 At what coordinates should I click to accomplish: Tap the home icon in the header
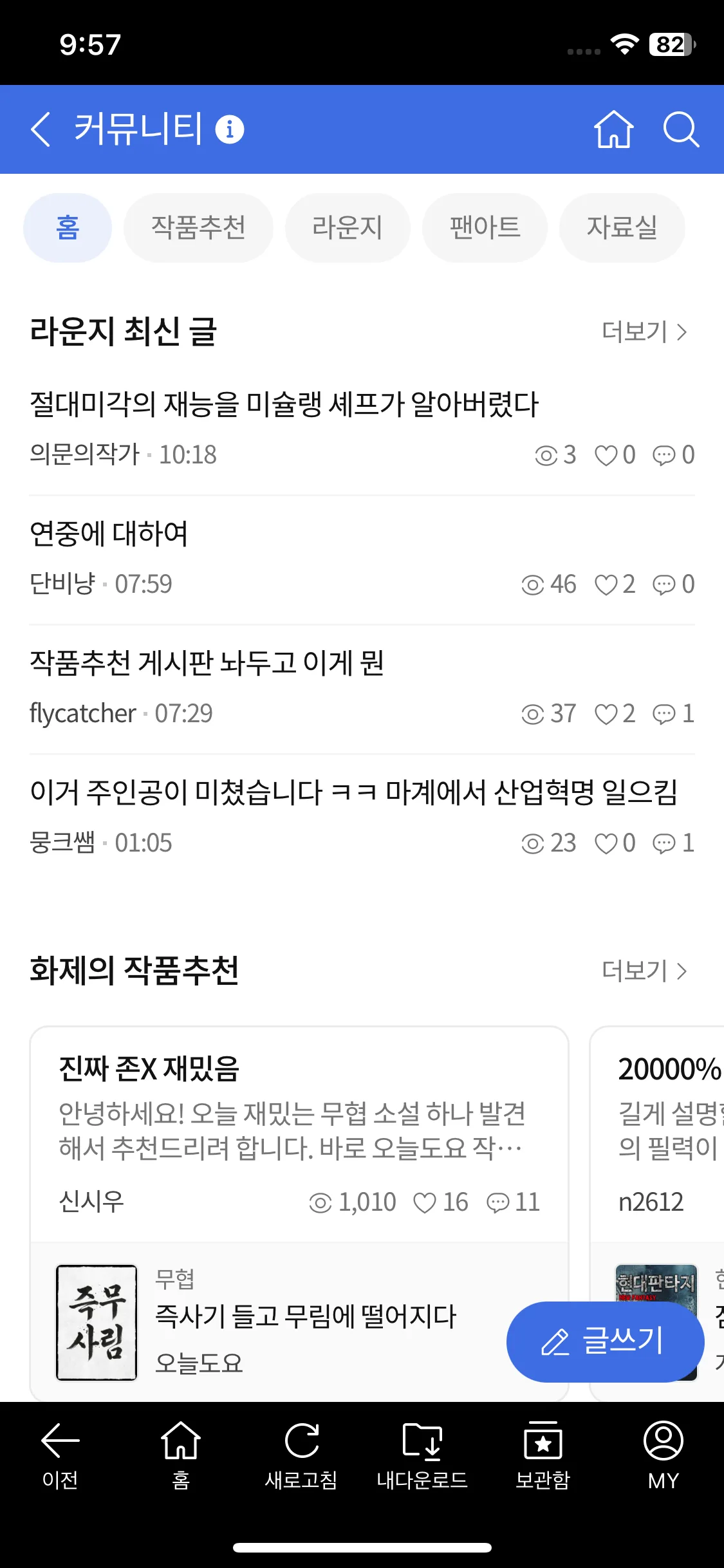pyautogui.click(x=613, y=129)
